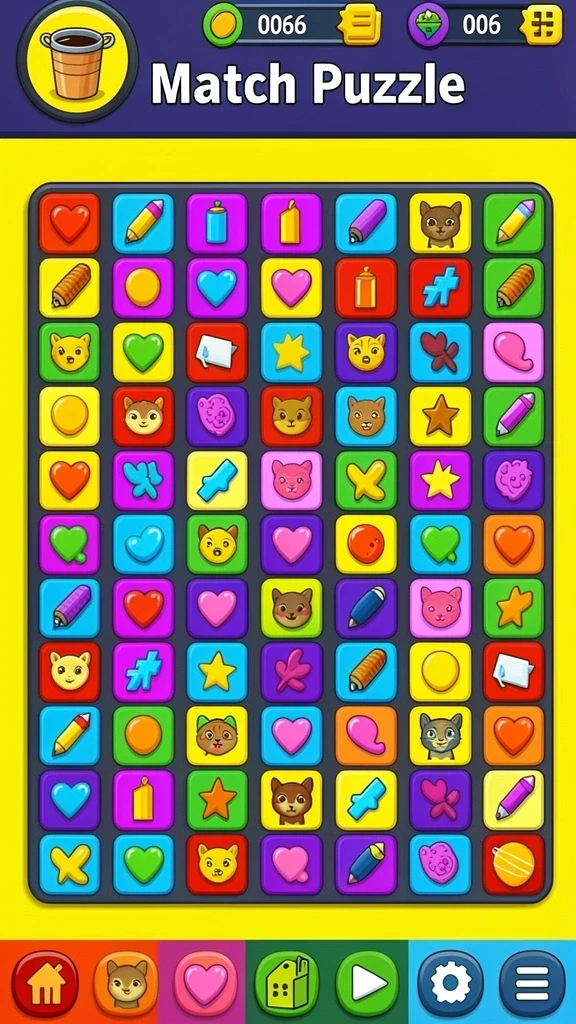
Task: Go to the home screen button
Action: click(45, 984)
